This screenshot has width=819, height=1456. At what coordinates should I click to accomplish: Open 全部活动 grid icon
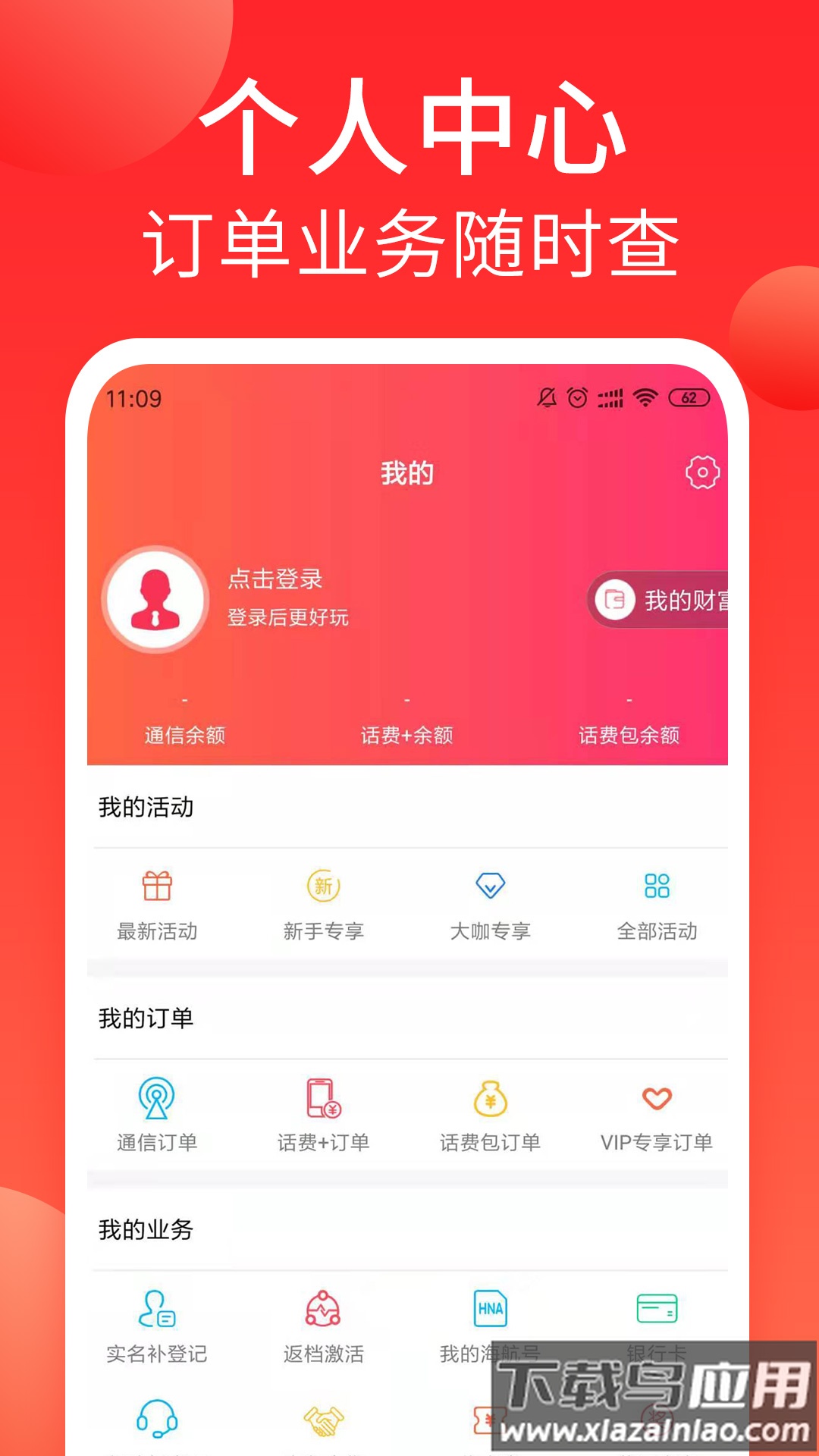tap(654, 884)
